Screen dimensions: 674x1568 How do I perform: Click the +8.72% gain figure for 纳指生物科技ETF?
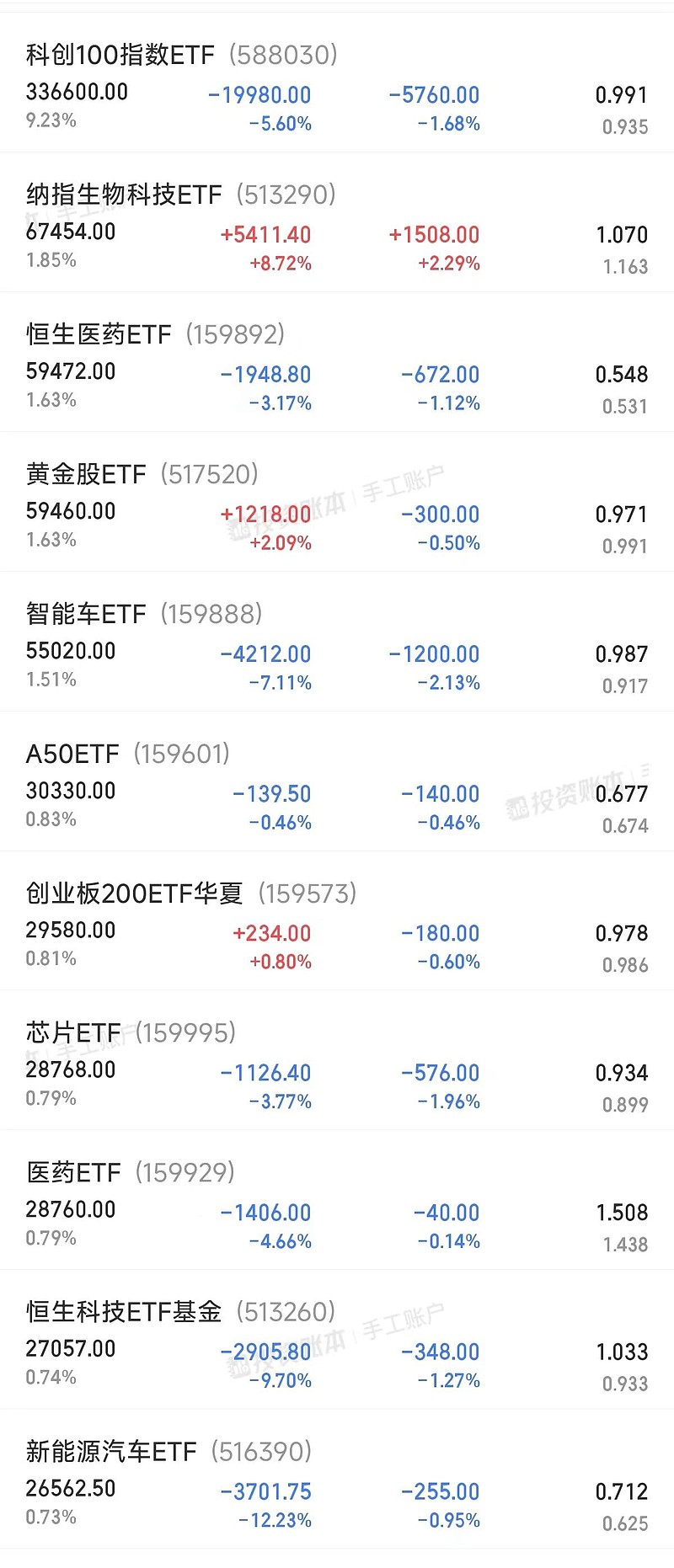tap(280, 263)
